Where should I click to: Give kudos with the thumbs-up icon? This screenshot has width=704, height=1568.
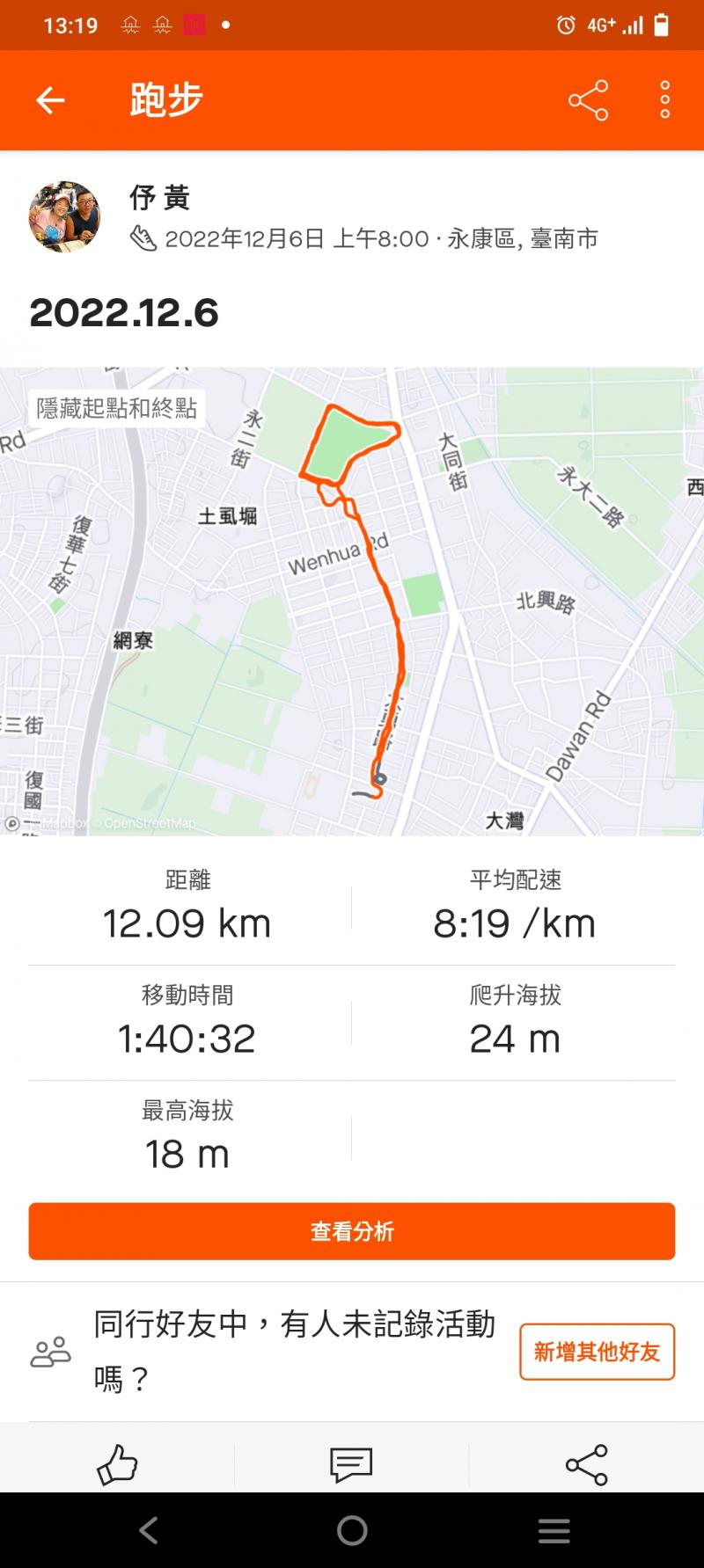tap(117, 1465)
